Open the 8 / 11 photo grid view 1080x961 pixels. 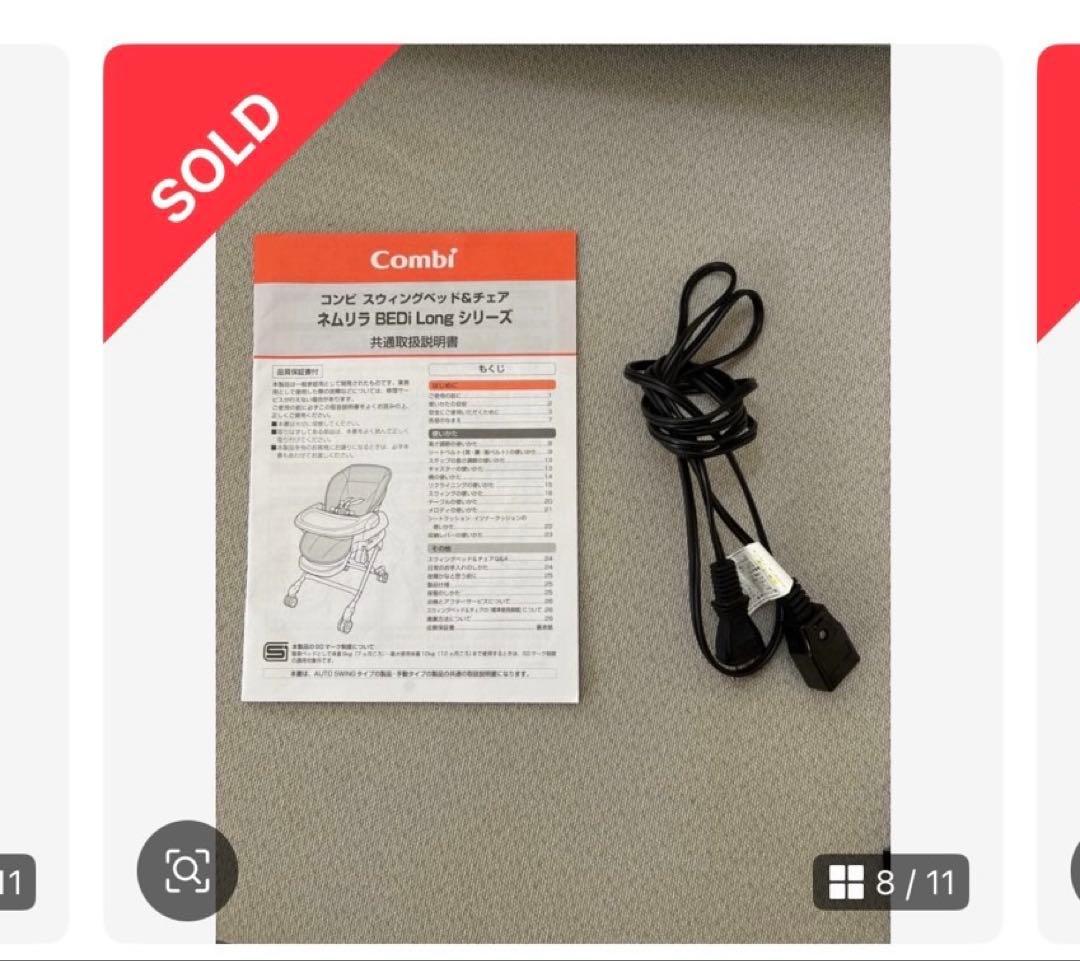click(890, 882)
